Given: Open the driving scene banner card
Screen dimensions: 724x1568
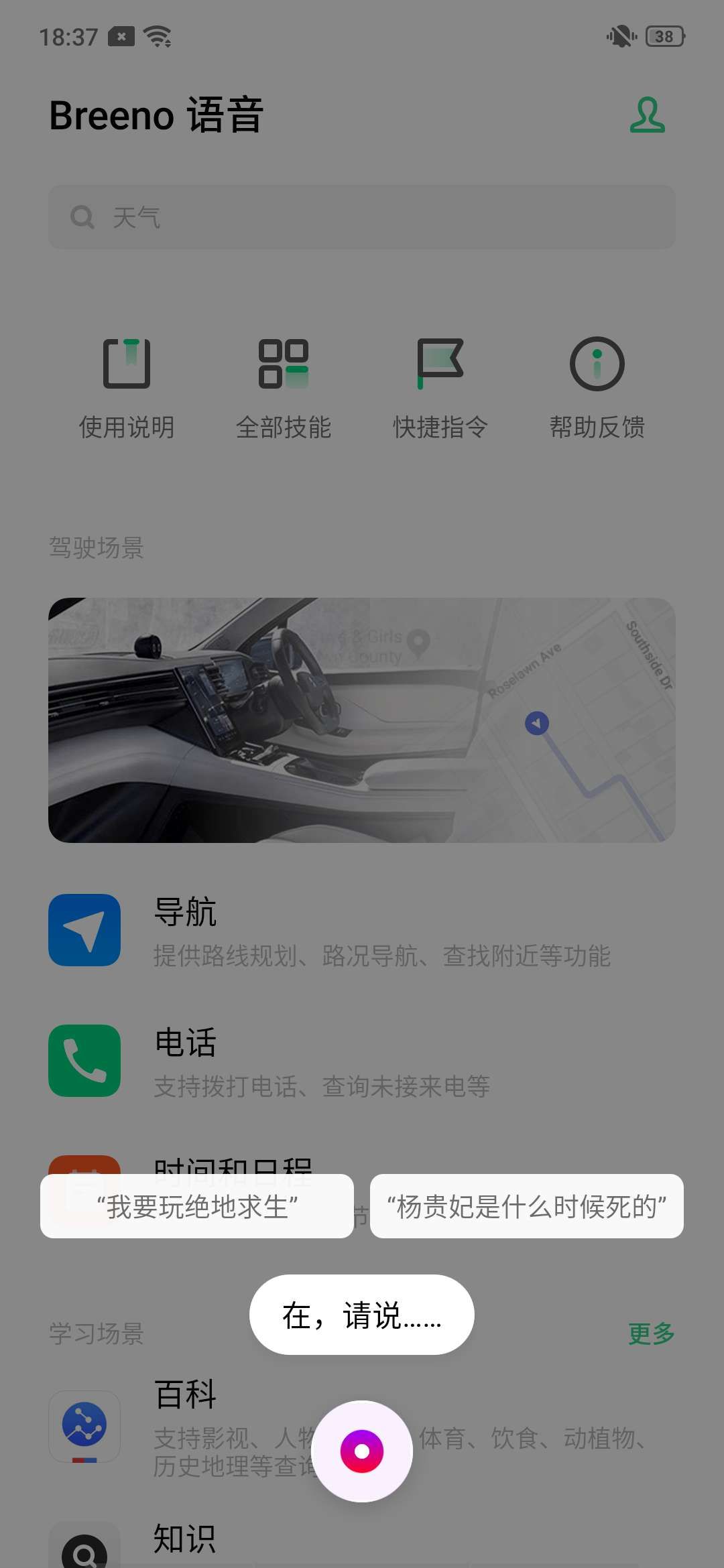Looking at the screenshot, I should point(362,720).
